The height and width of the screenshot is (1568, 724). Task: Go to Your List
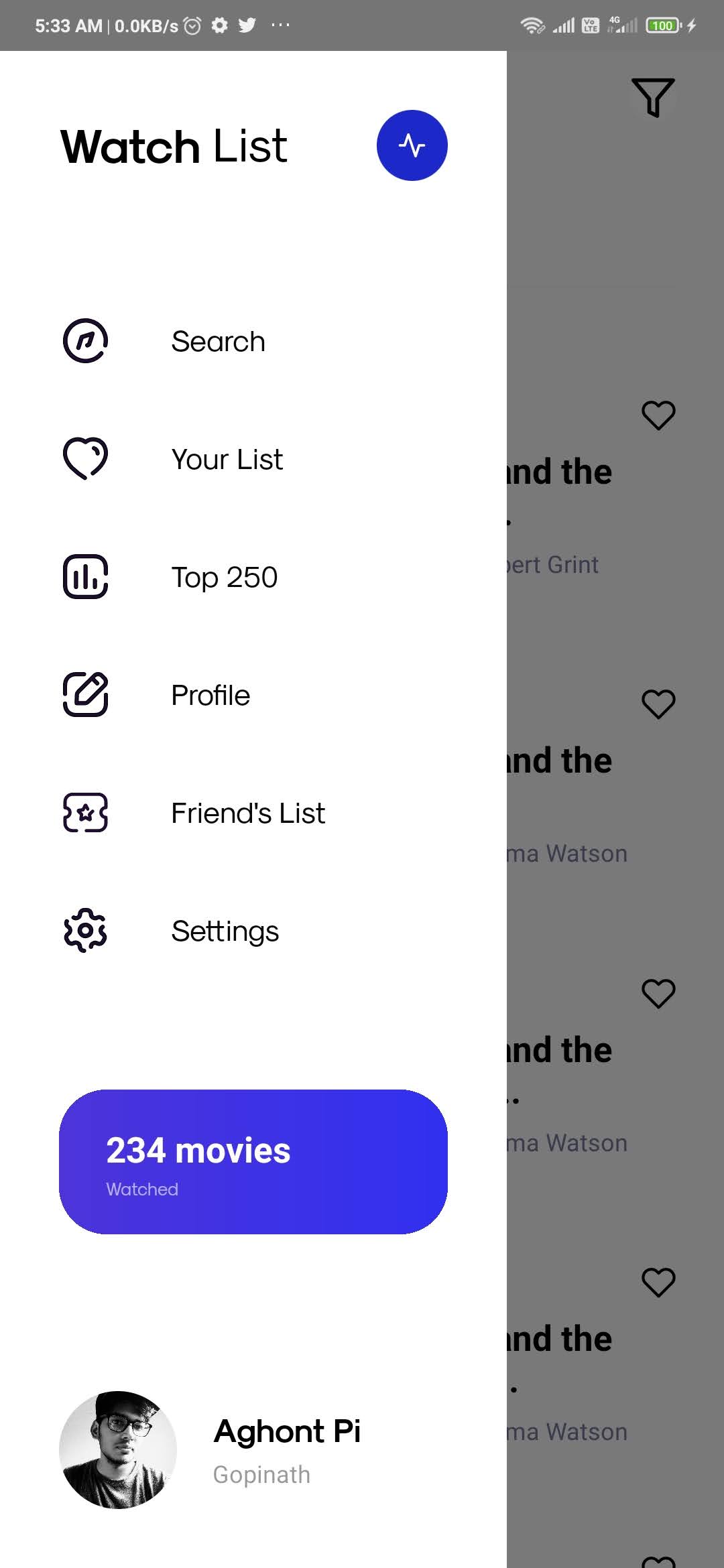pos(227,460)
